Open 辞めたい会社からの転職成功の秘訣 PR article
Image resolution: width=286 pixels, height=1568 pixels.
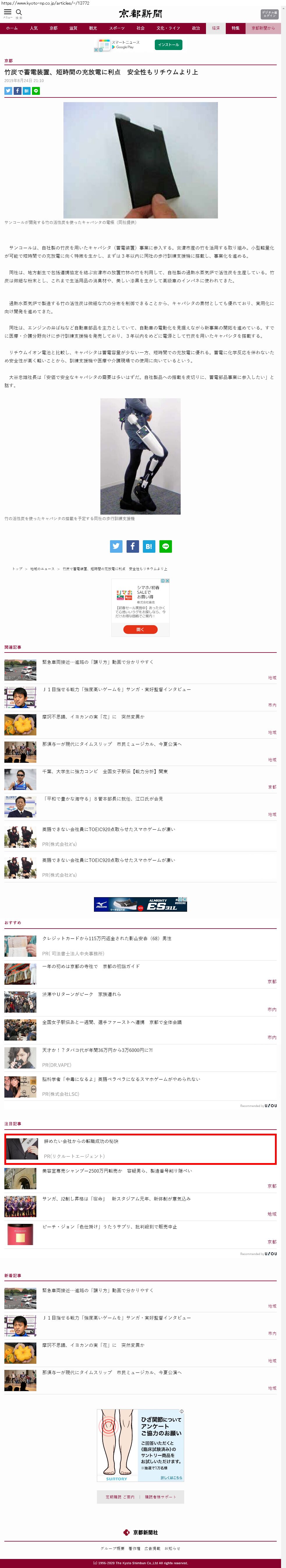[81, 1141]
